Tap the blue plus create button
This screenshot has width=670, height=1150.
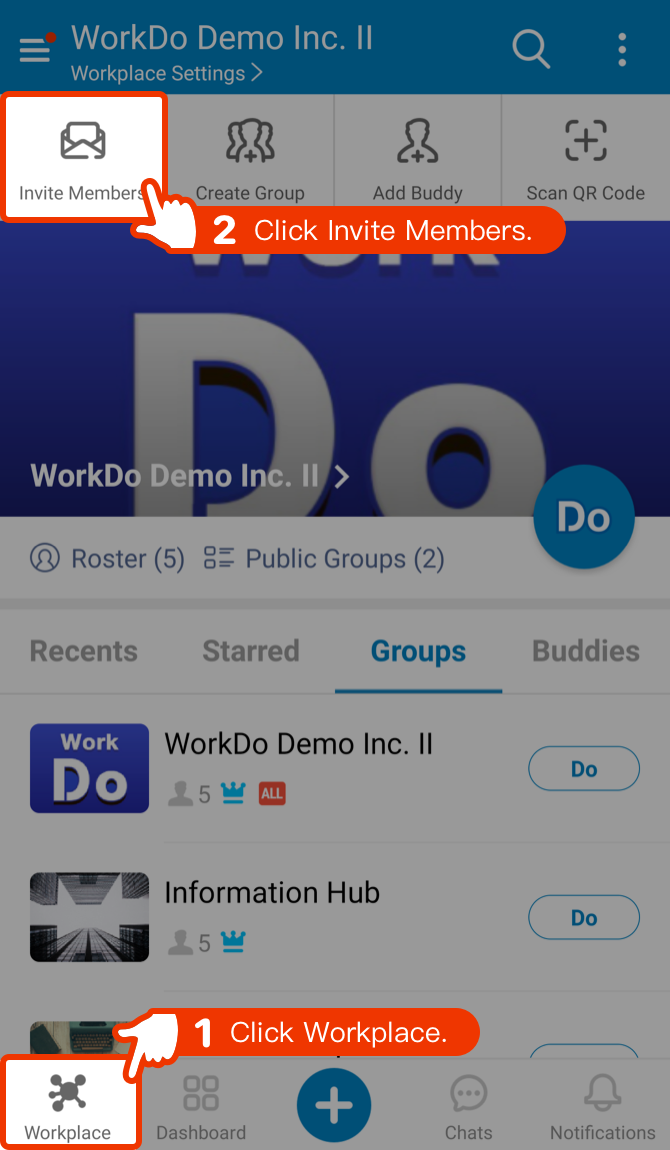pyautogui.click(x=334, y=1105)
